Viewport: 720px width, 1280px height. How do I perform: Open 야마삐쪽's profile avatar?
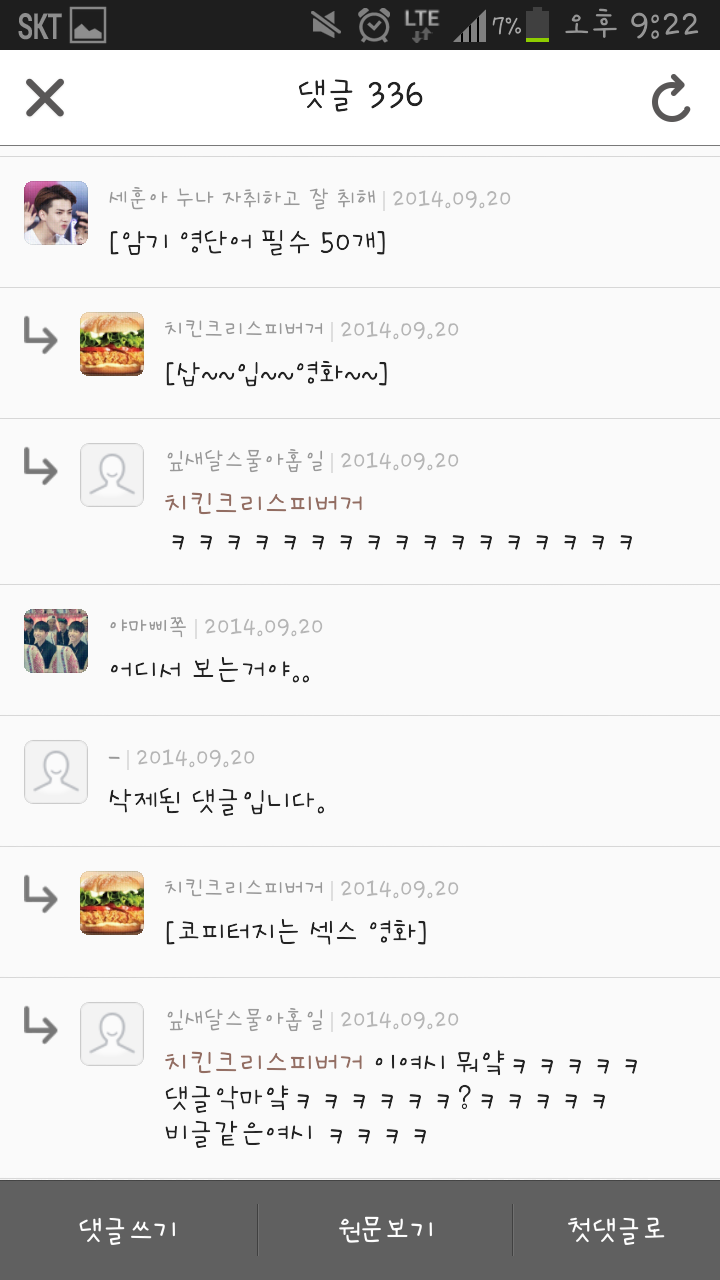point(55,641)
